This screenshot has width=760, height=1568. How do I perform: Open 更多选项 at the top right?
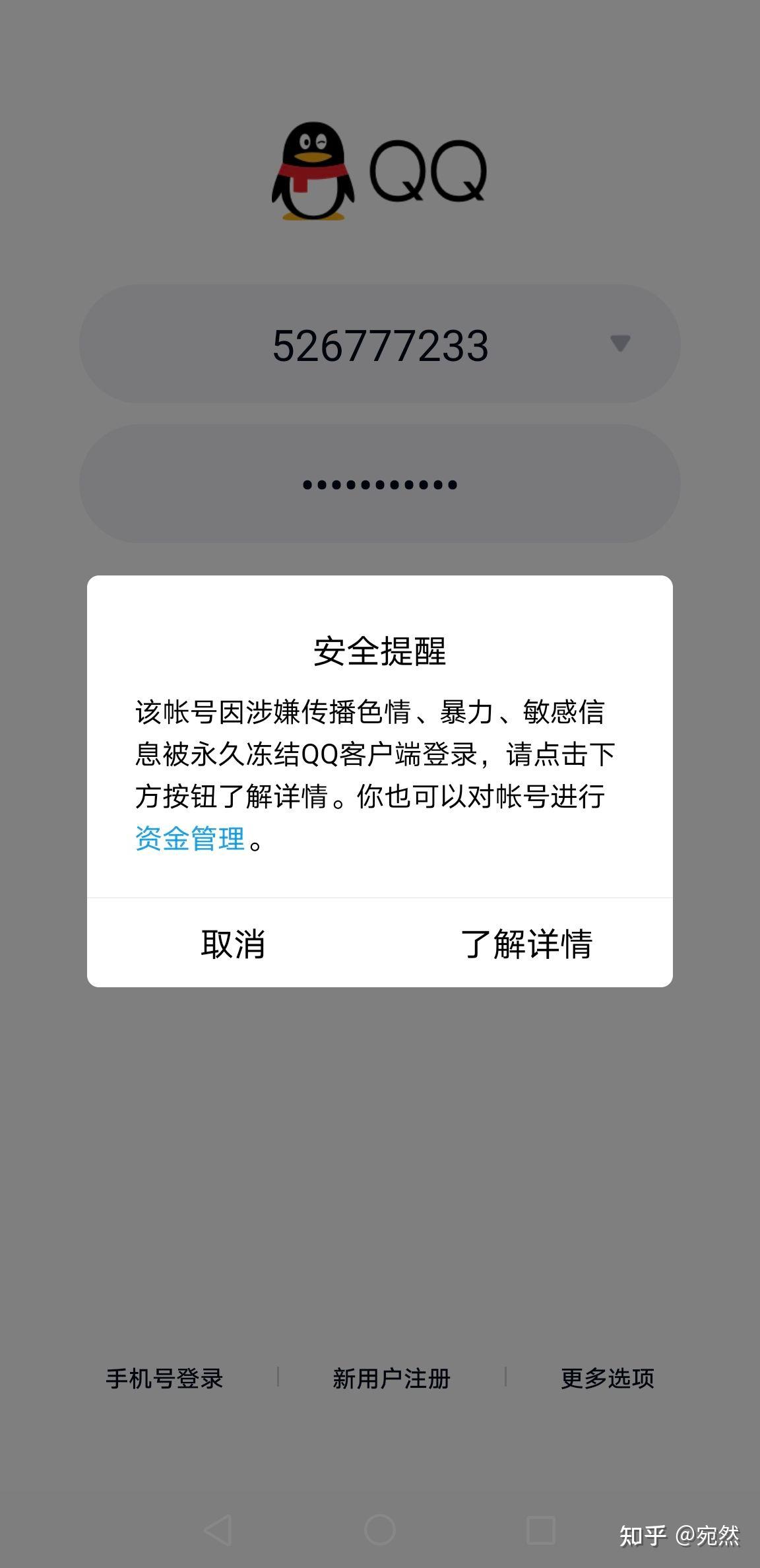607,158
